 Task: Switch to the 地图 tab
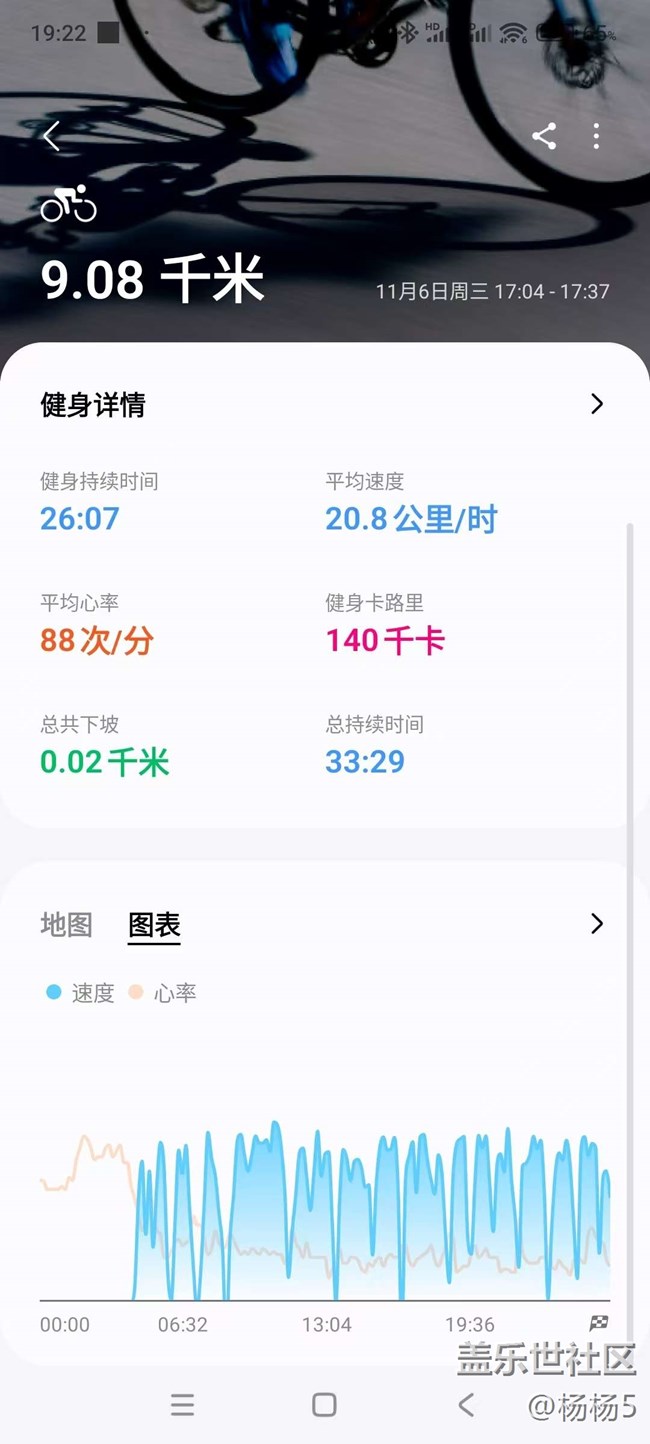pos(66,925)
